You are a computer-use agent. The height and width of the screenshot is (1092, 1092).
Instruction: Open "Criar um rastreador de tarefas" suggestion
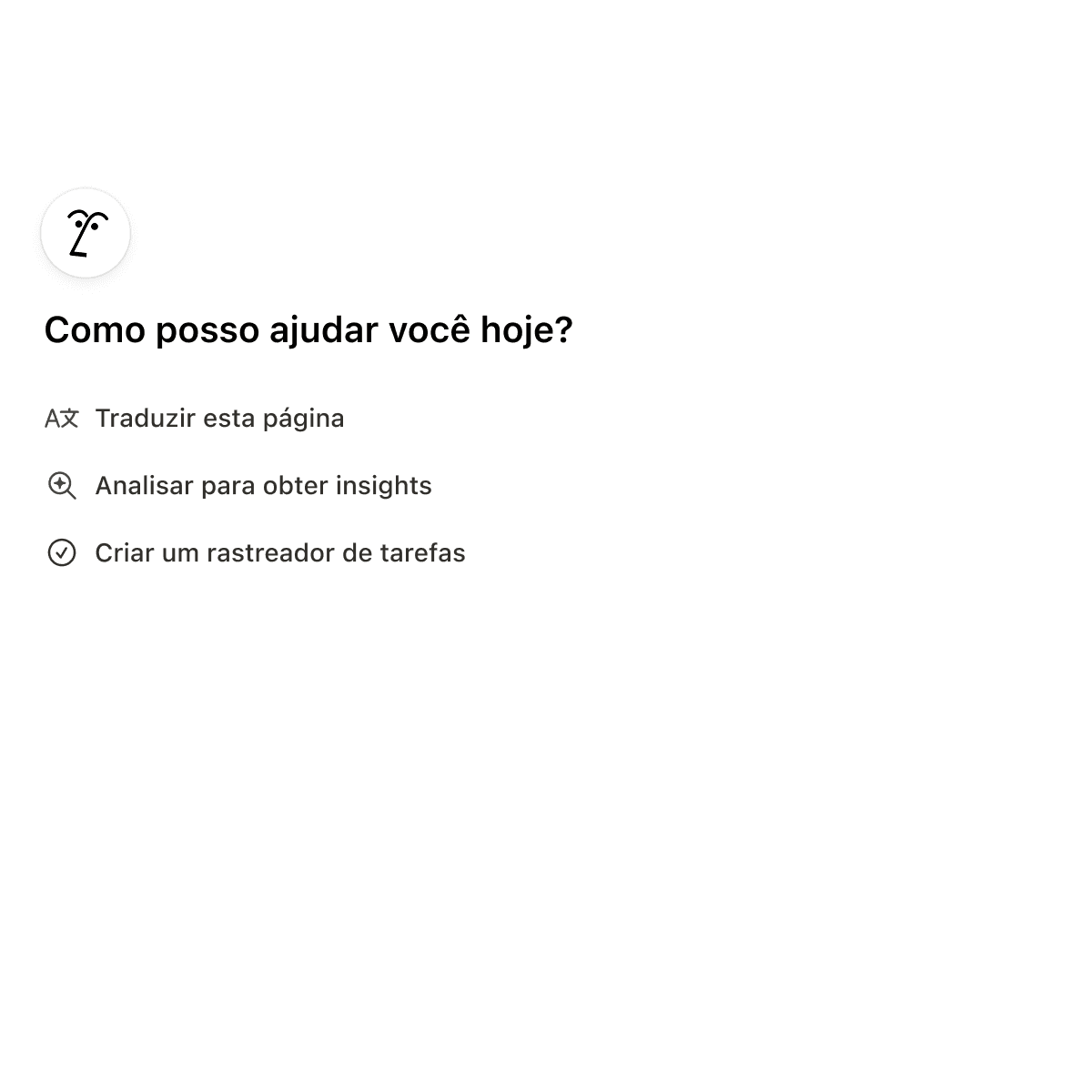tap(278, 553)
